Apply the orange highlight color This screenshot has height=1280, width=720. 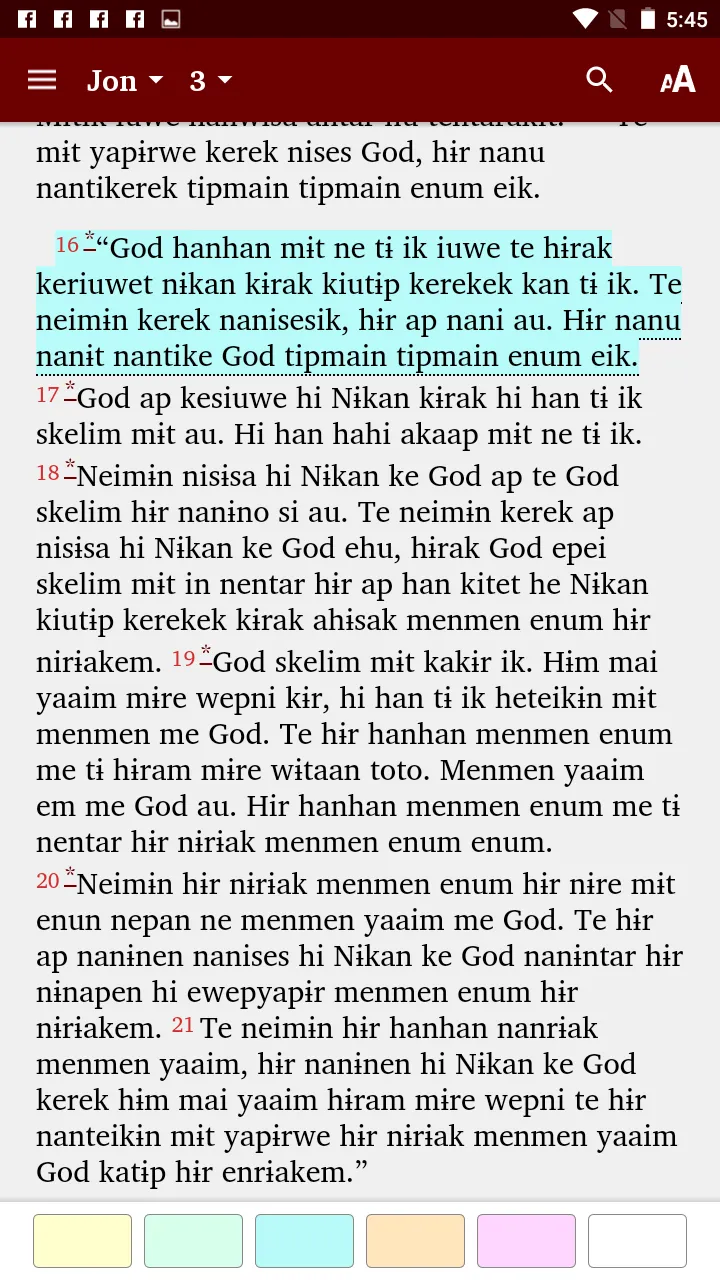point(415,1241)
